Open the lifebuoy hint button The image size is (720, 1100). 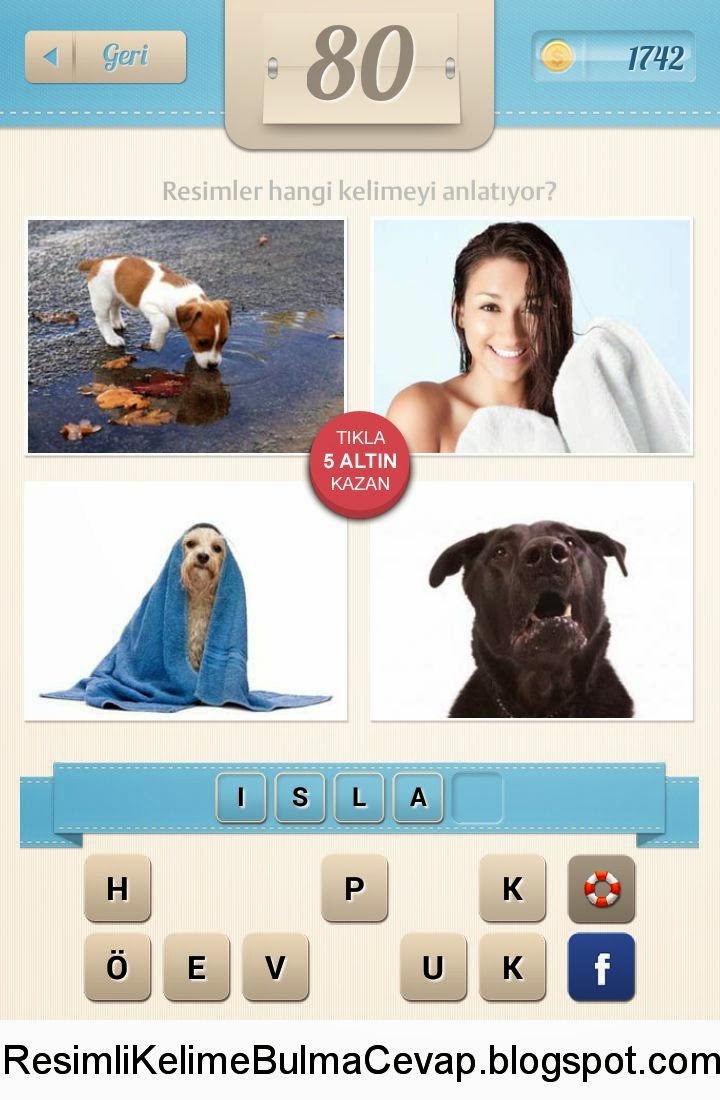tap(602, 888)
